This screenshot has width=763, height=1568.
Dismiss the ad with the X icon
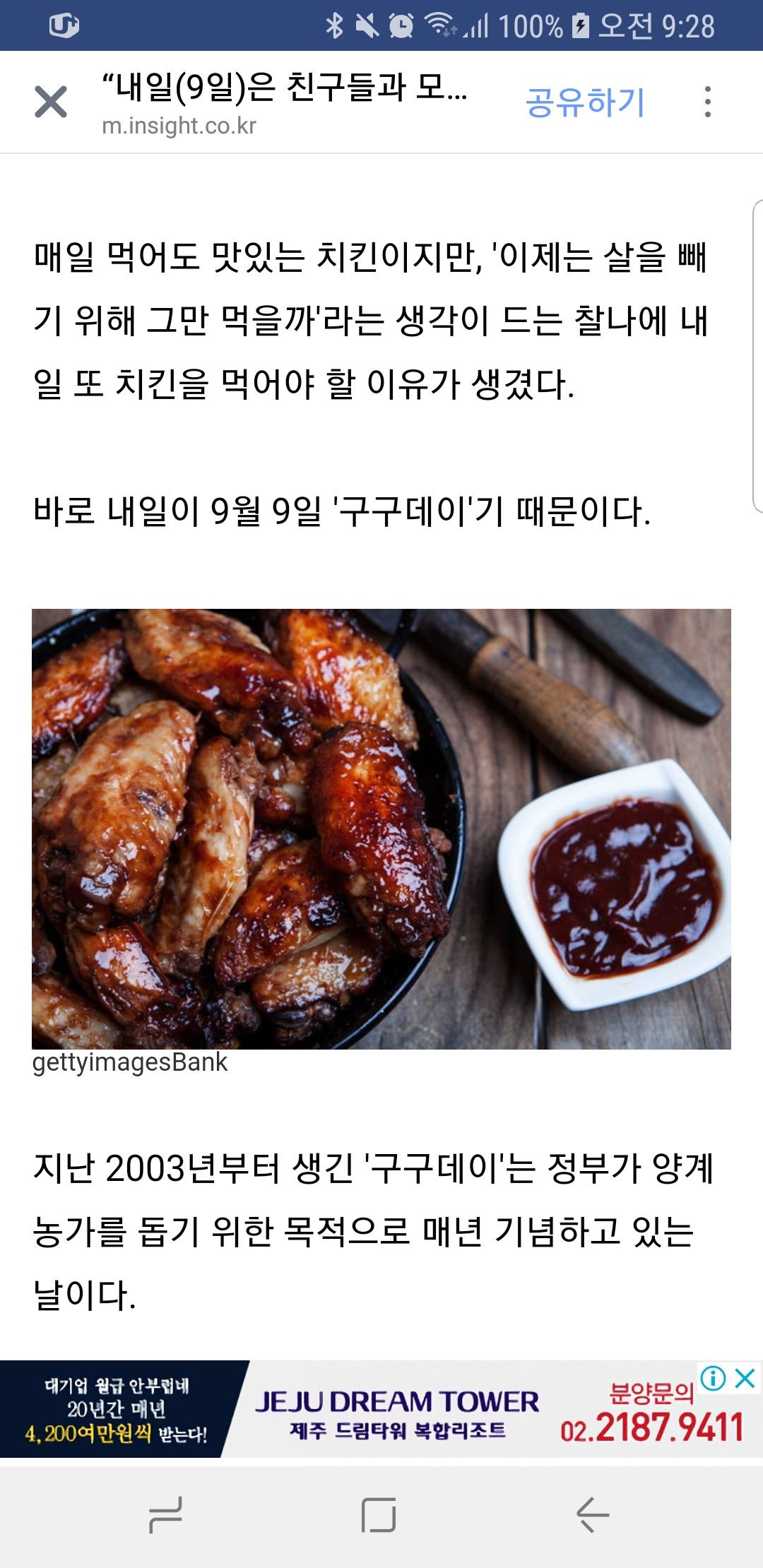point(745,1378)
